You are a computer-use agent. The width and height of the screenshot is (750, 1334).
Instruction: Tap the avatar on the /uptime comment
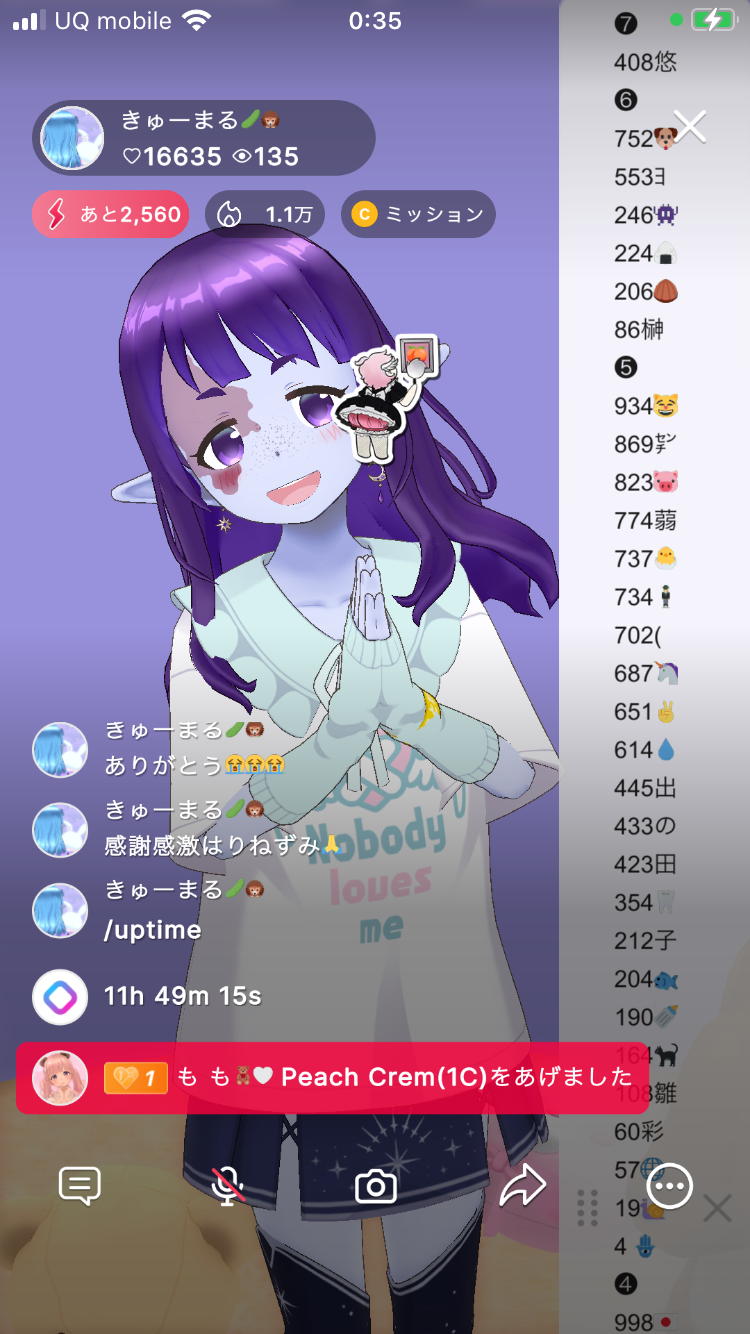[x=60, y=911]
